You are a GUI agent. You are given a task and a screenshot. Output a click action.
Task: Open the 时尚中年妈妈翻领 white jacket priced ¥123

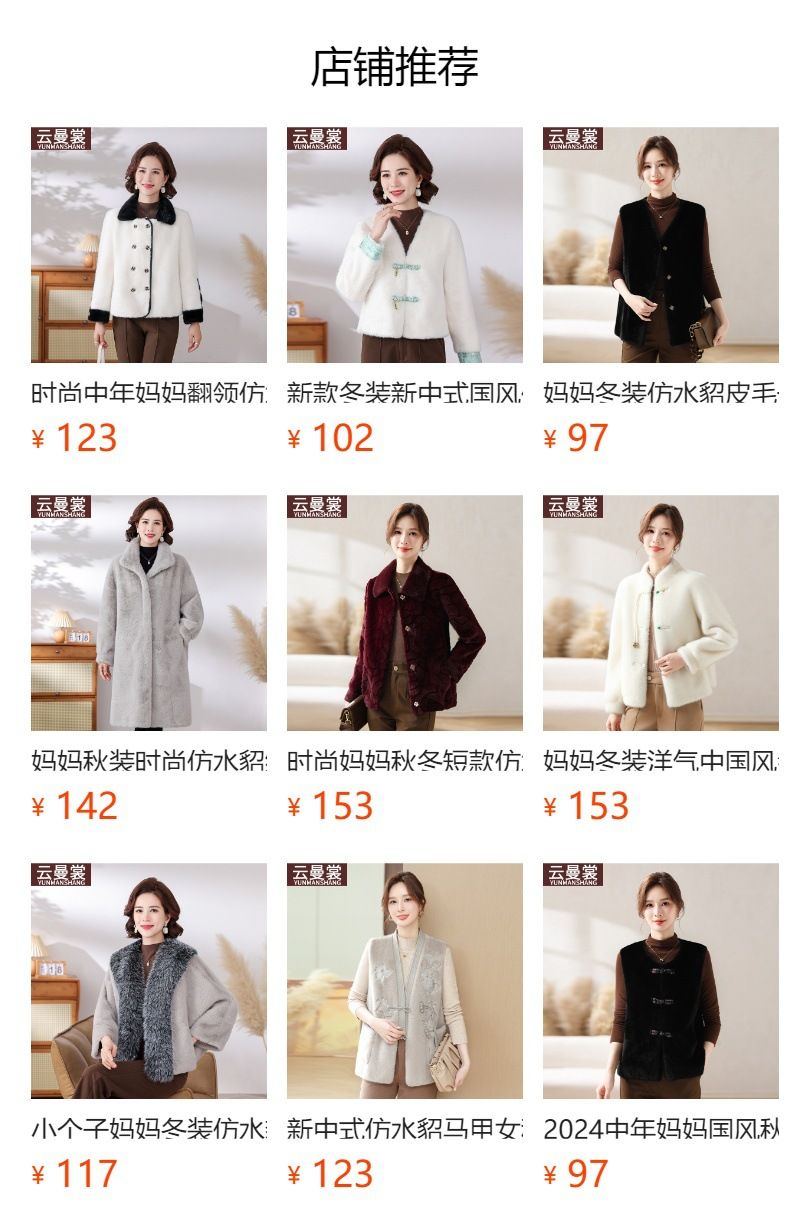pos(149,245)
